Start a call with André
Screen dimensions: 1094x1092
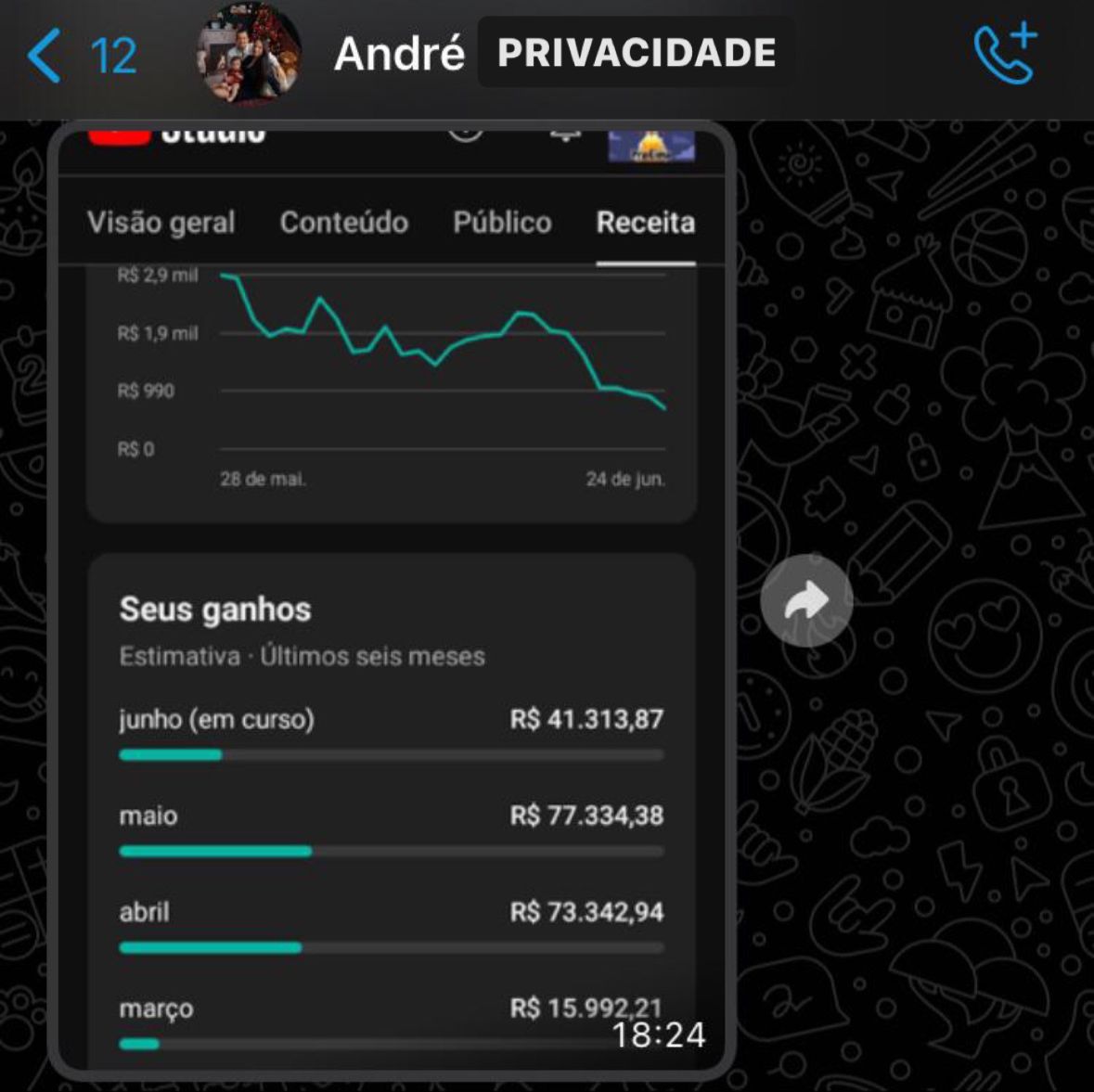tap(1005, 54)
